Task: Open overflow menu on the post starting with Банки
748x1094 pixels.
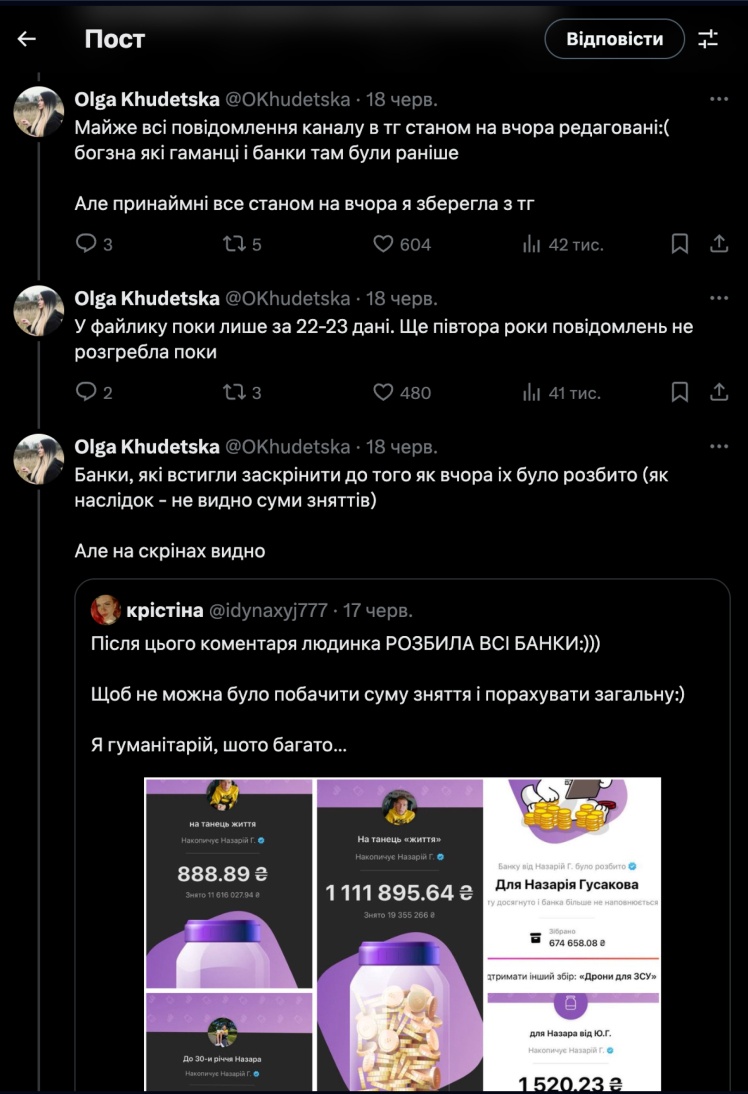Action: pyautogui.click(x=718, y=446)
